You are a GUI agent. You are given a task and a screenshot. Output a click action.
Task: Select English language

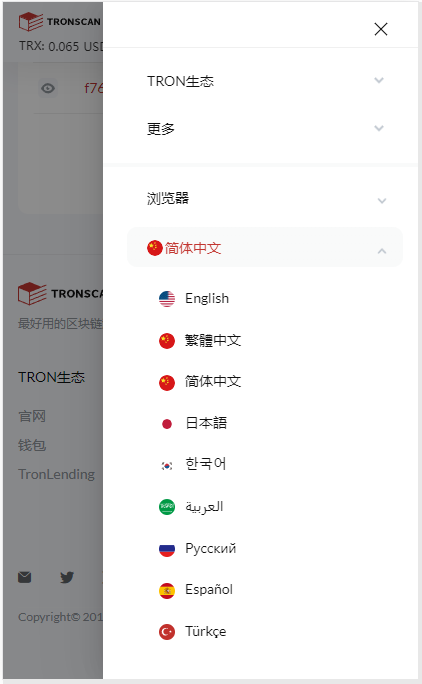click(194, 299)
